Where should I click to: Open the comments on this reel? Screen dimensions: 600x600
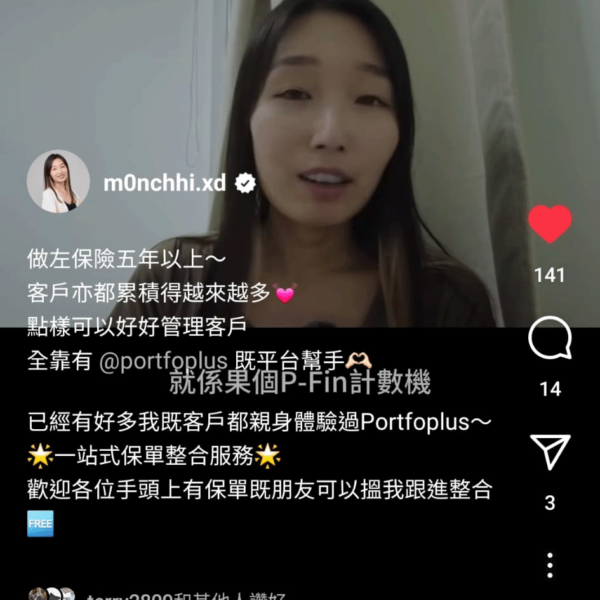[x=549, y=340]
